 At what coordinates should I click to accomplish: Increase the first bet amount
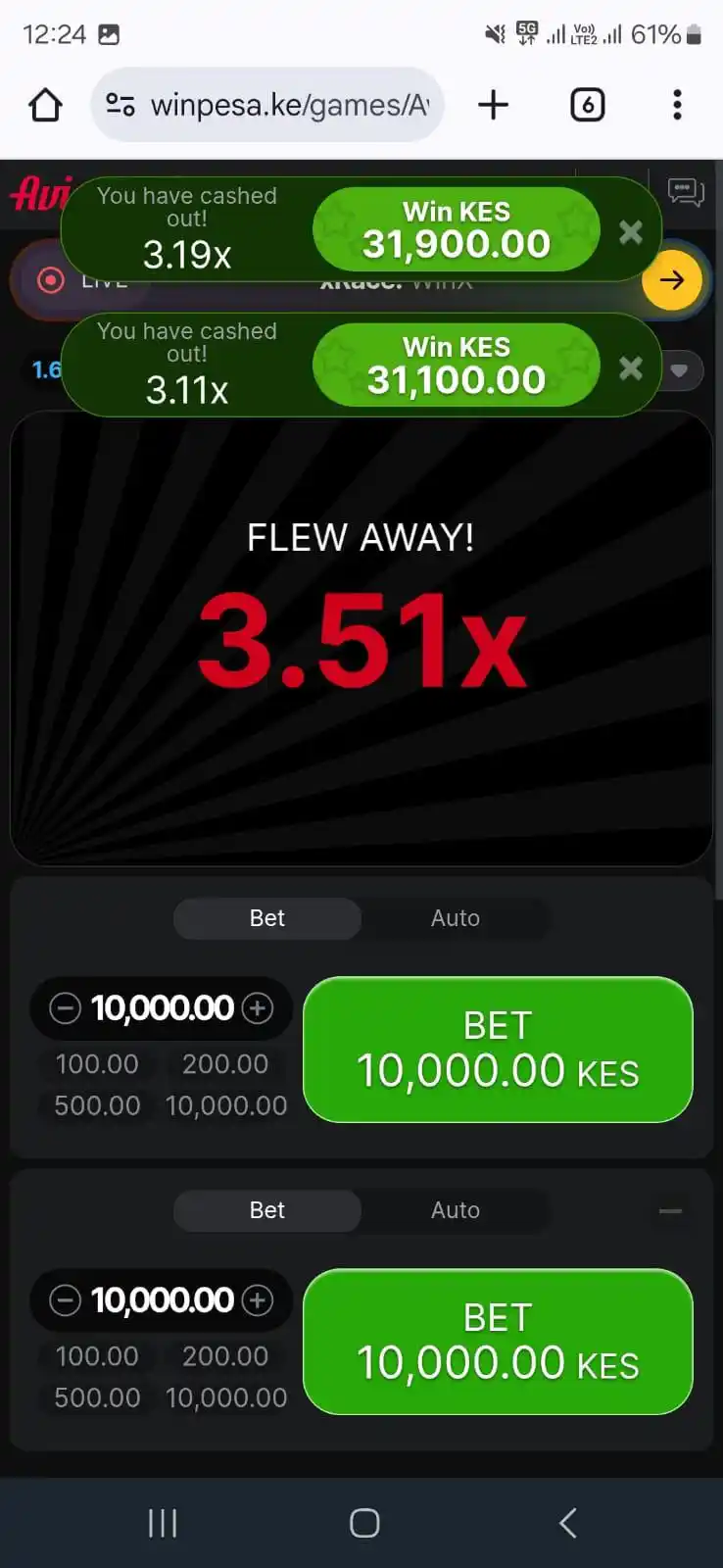[x=258, y=1007]
